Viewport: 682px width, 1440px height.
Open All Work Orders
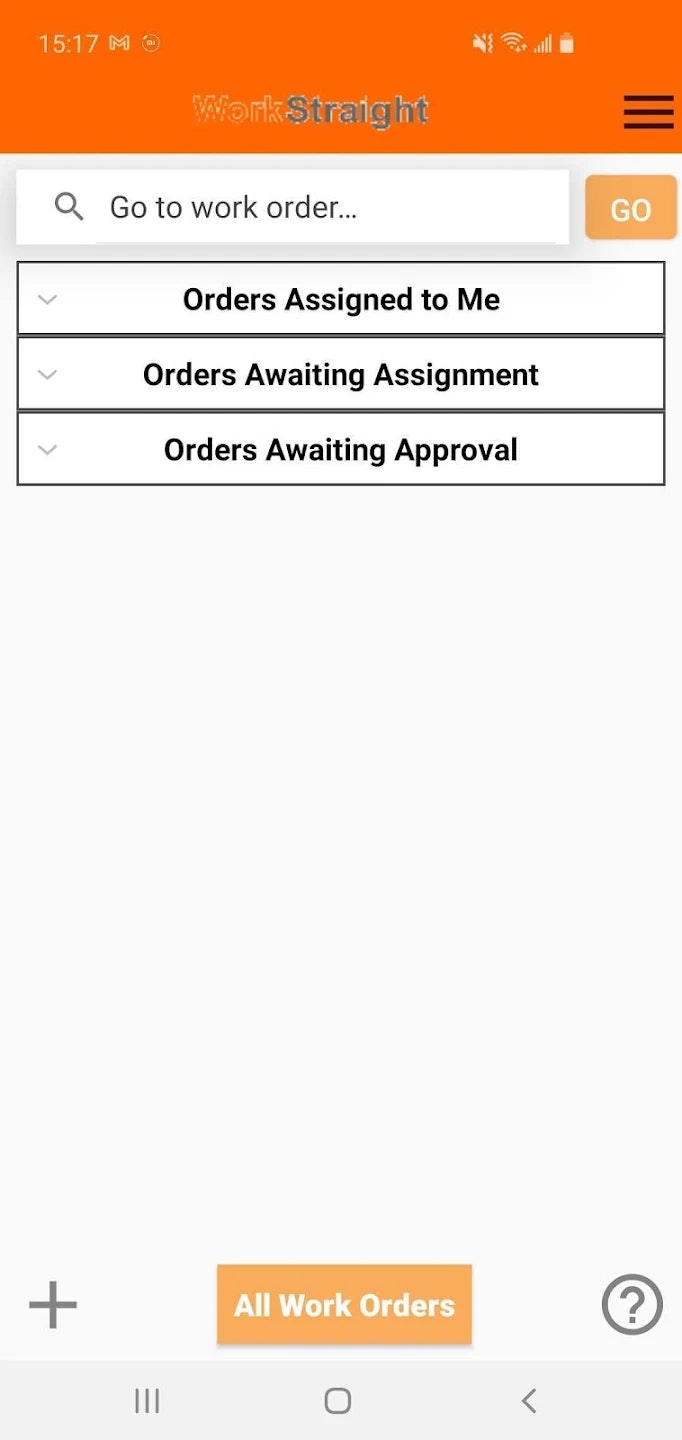pyautogui.click(x=344, y=1304)
